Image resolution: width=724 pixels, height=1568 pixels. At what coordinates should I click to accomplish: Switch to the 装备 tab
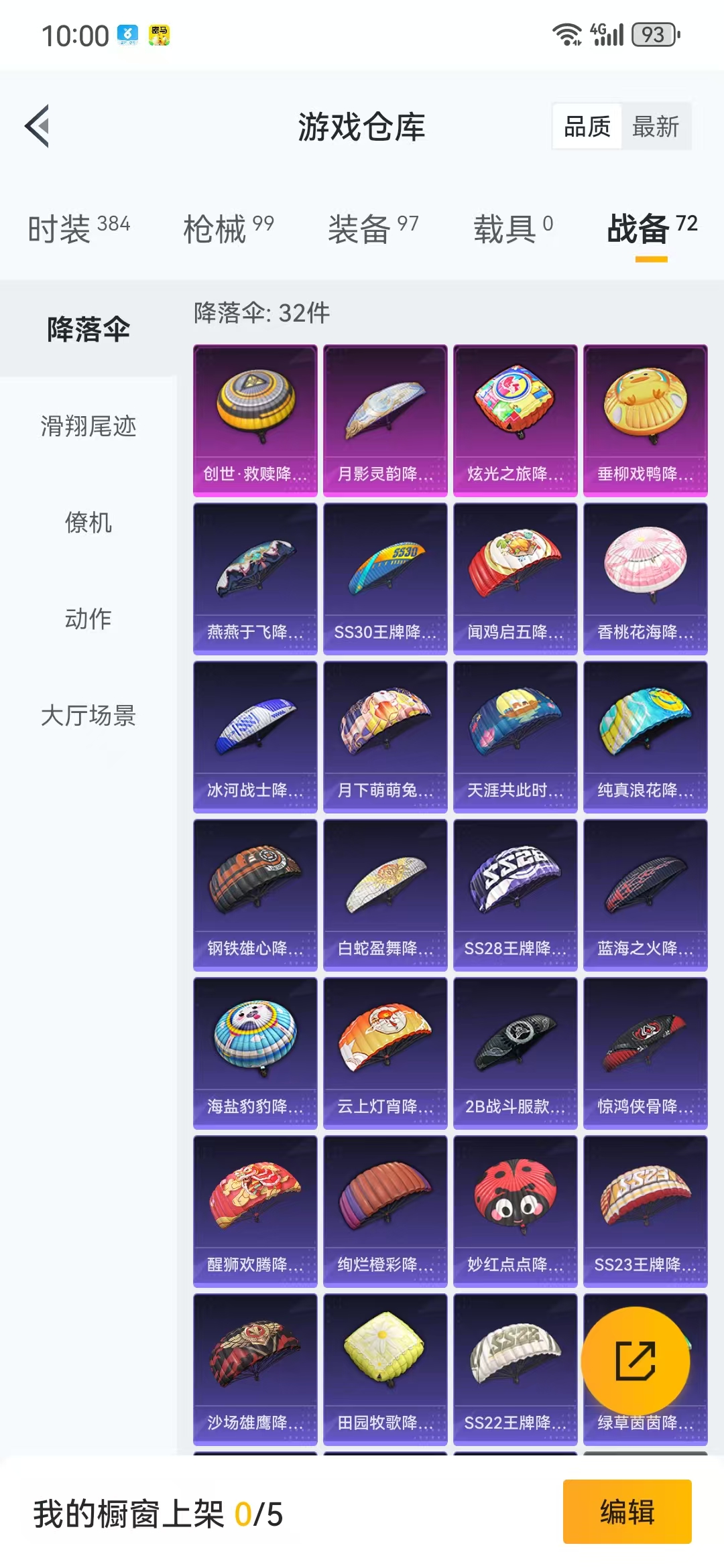373,229
